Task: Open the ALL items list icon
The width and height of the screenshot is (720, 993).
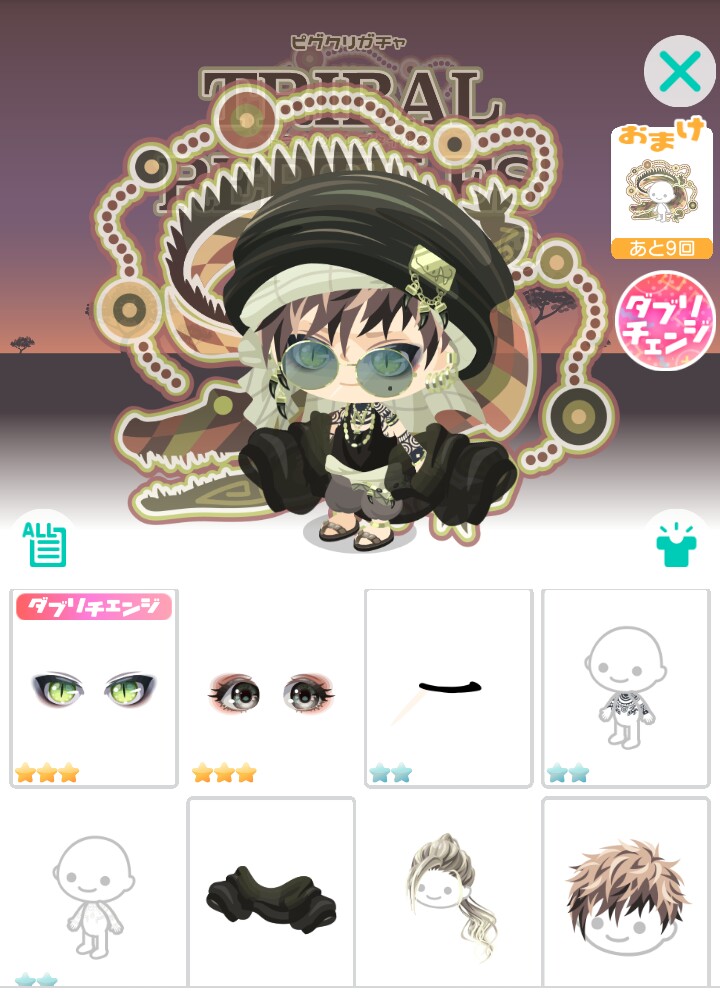Action: click(x=44, y=543)
